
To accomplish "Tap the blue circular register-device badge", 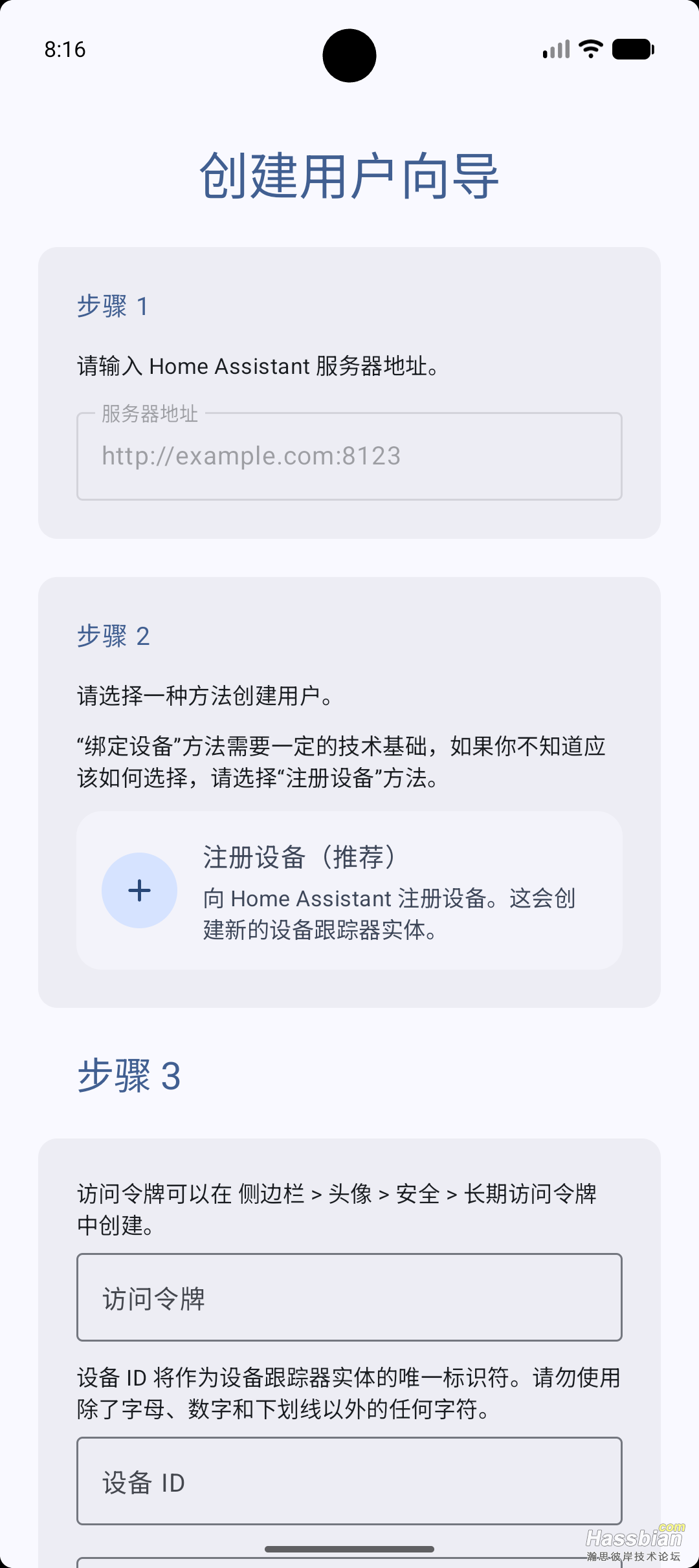I will pyautogui.click(x=139, y=890).
